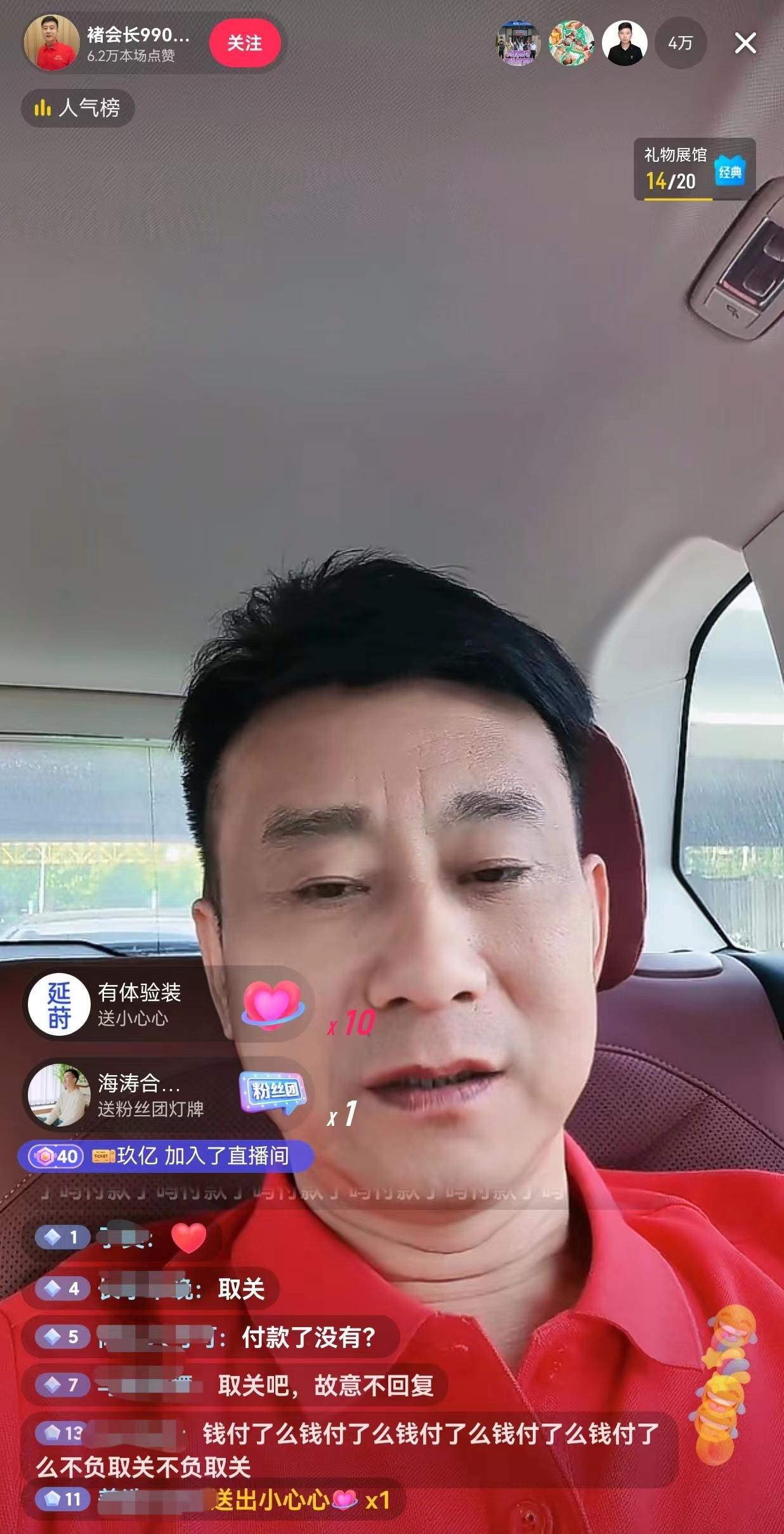Image resolution: width=784 pixels, height=1534 pixels.
Task: Open the 礼物展馆 gift gallery
Action: pyautogui.click(x=694, y=169)
